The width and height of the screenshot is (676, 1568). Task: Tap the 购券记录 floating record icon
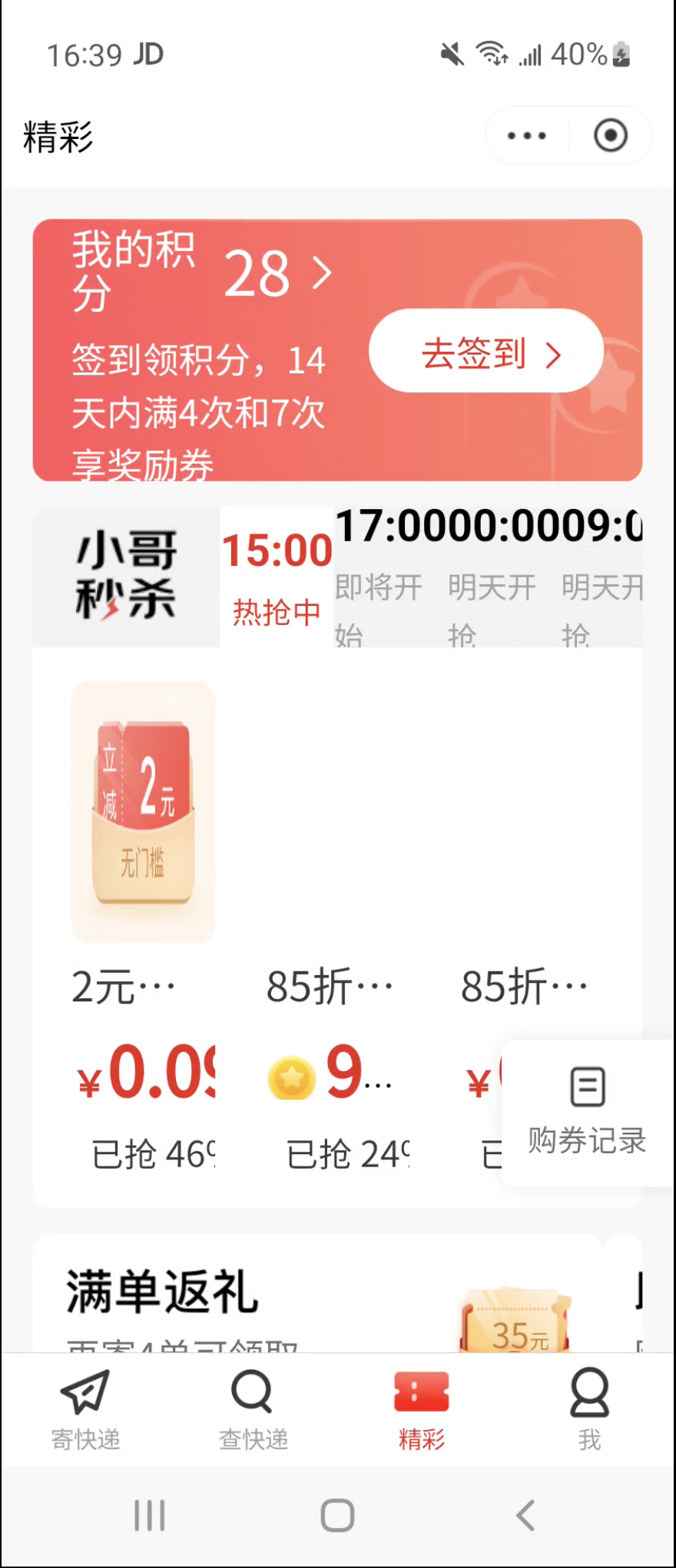pyautogui.click(x=587, y=1086)
